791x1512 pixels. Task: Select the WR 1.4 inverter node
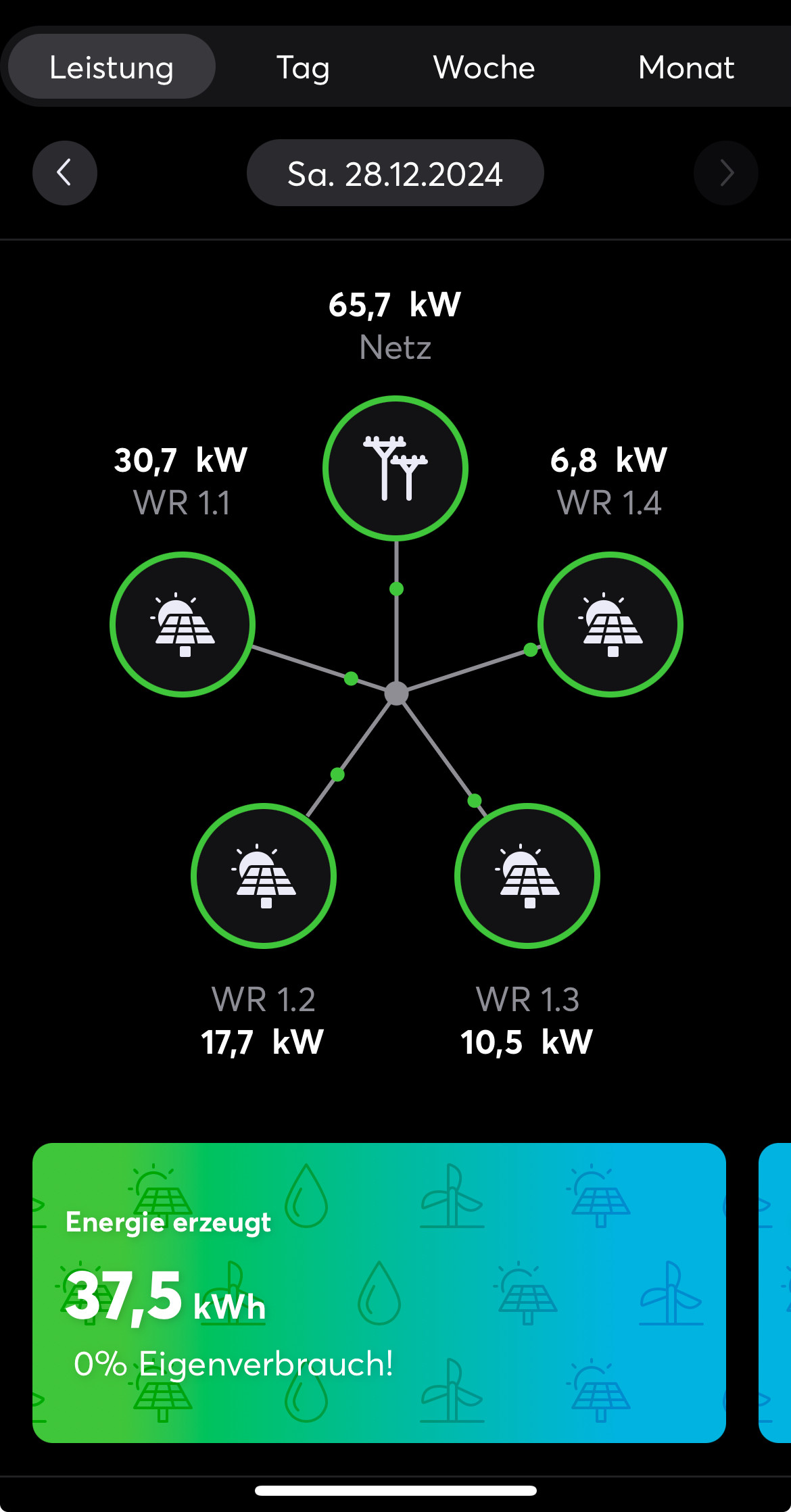[610, 625]
